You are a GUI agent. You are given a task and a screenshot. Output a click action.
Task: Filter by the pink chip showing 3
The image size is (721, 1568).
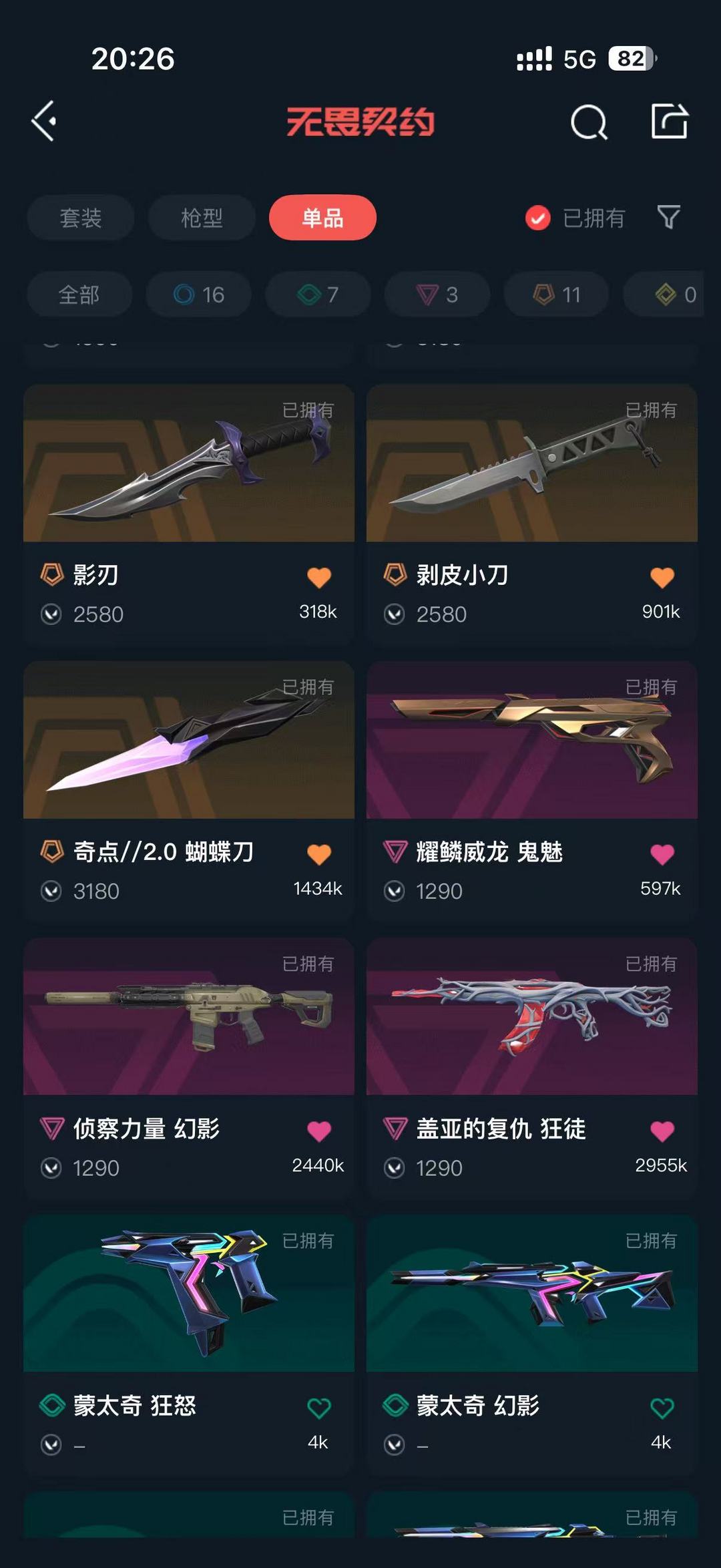[437, 295]
